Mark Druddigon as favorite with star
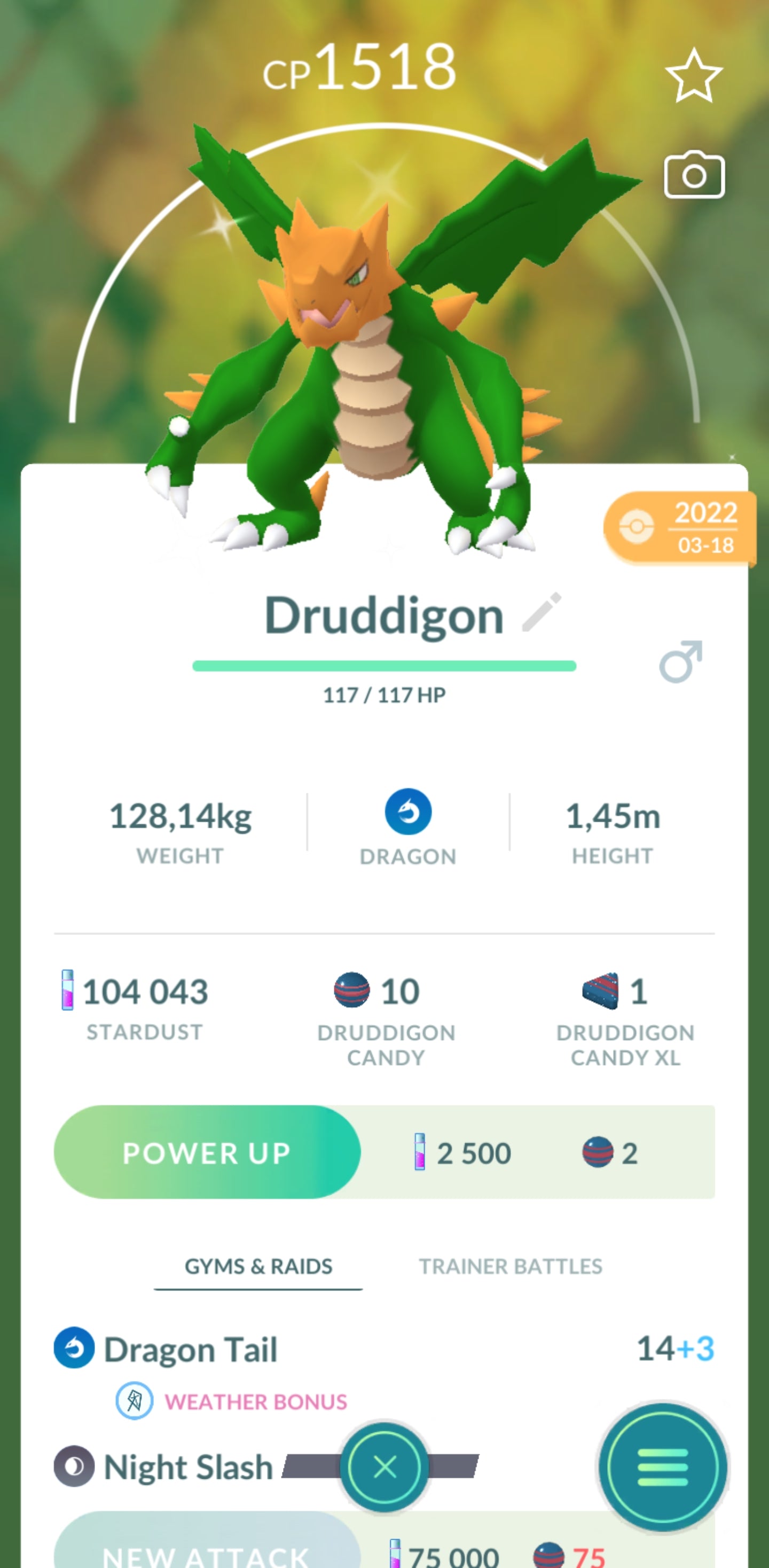 (694, 77)
